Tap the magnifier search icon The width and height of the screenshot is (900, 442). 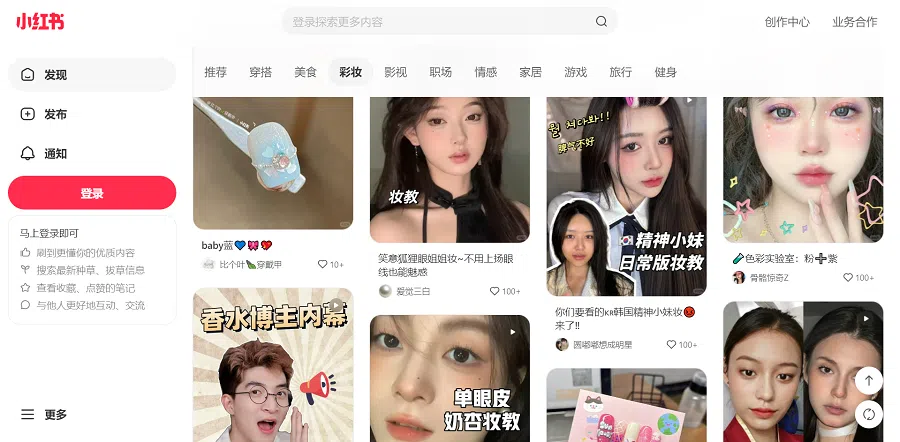[601, 21]
